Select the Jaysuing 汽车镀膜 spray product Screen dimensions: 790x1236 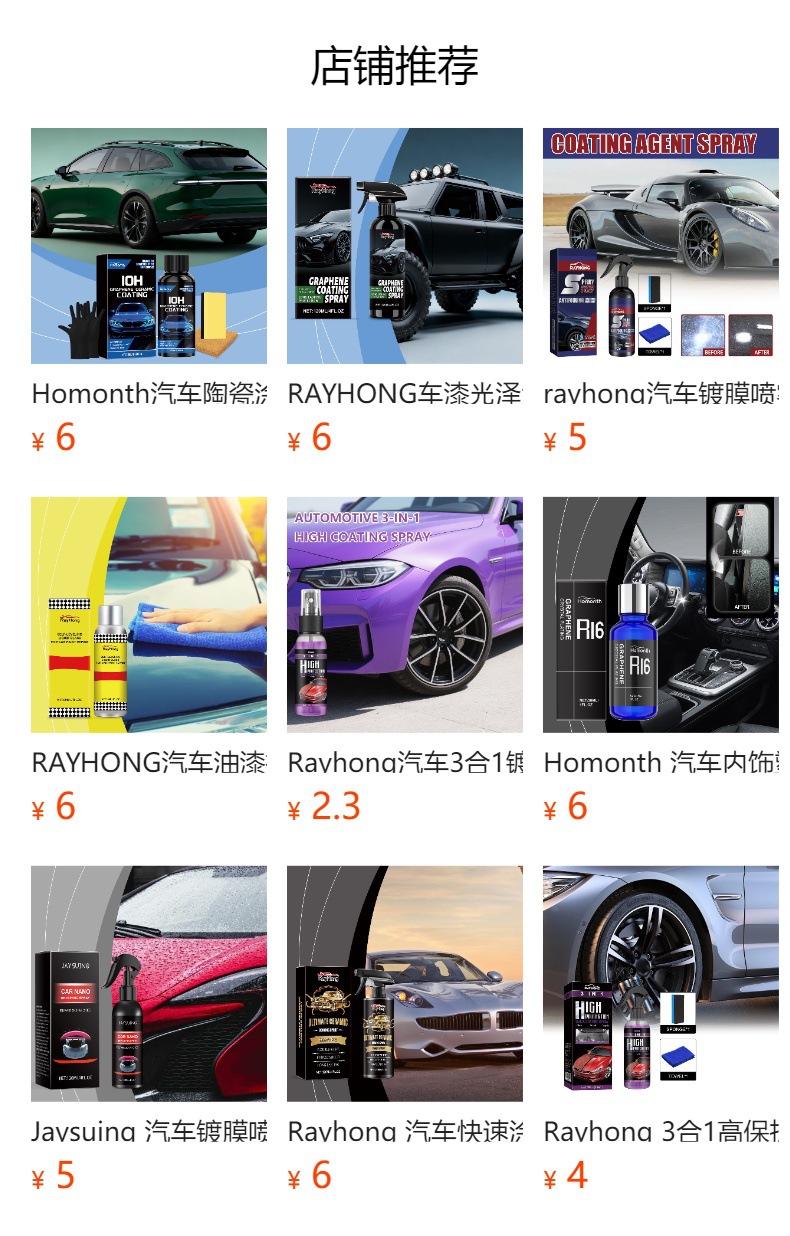click(149, 984)
